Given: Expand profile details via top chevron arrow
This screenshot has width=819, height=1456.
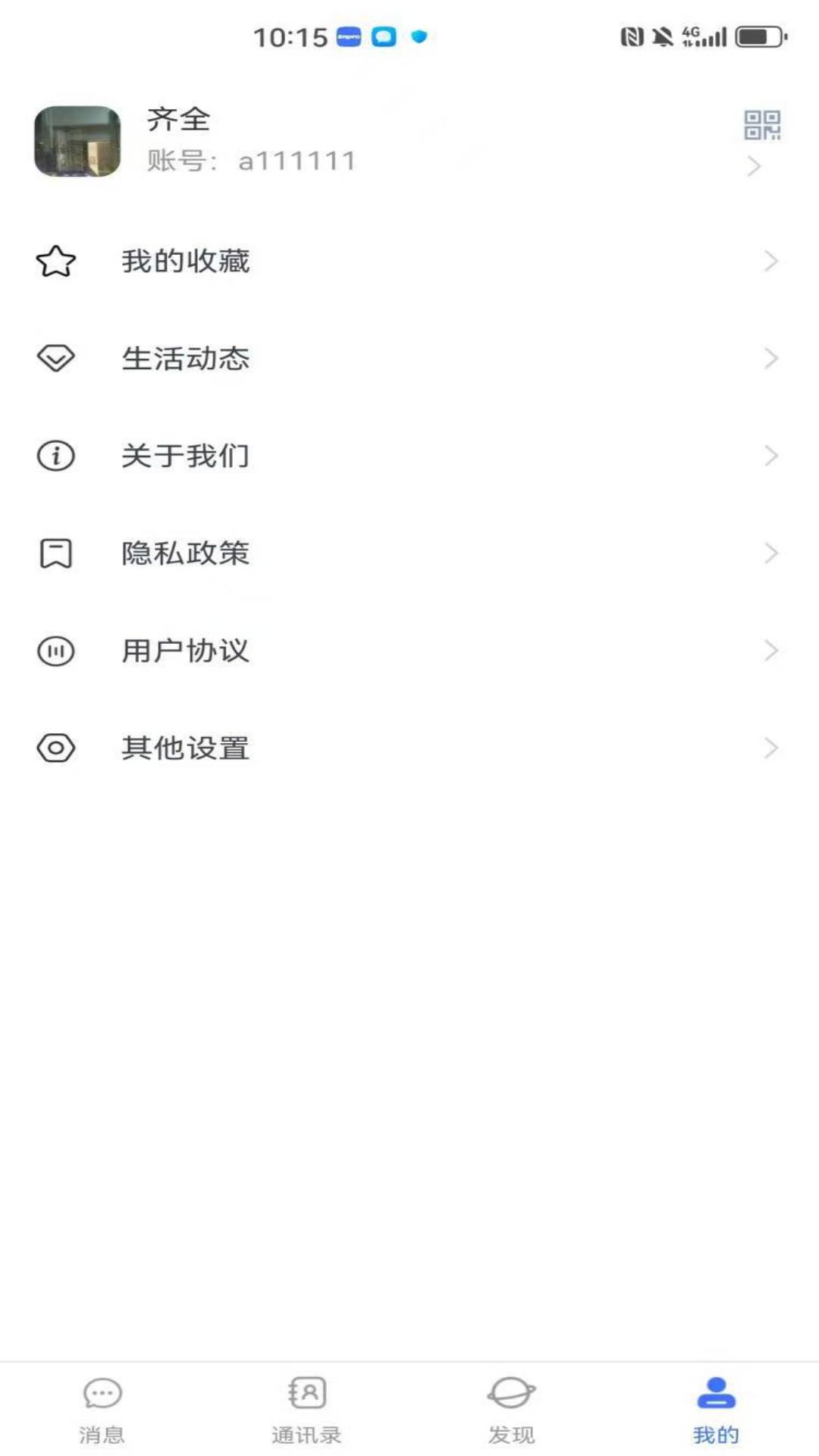Looking at the screenshot, I should [754, 165].
